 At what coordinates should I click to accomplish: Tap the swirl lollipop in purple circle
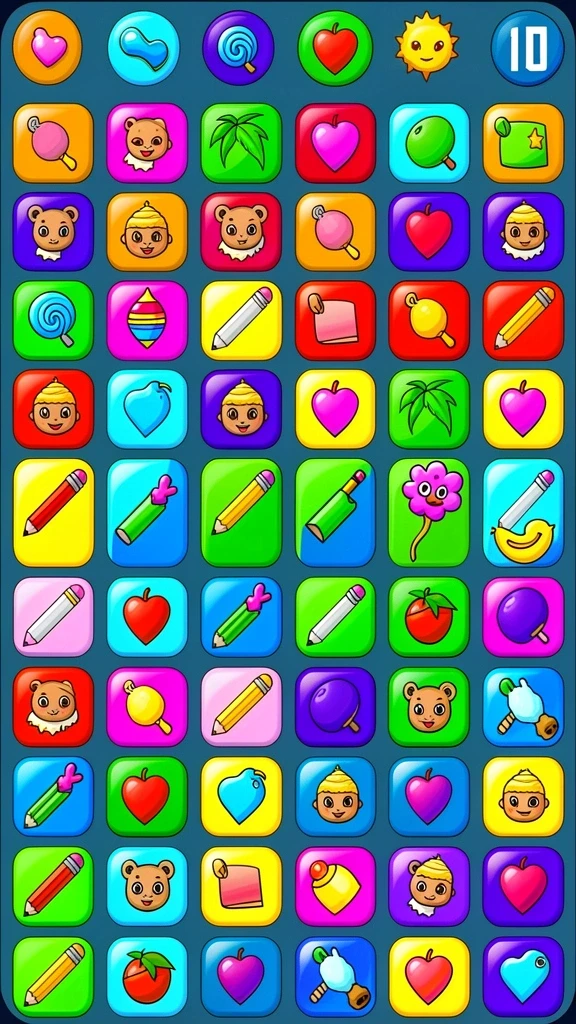click(238, 48)
